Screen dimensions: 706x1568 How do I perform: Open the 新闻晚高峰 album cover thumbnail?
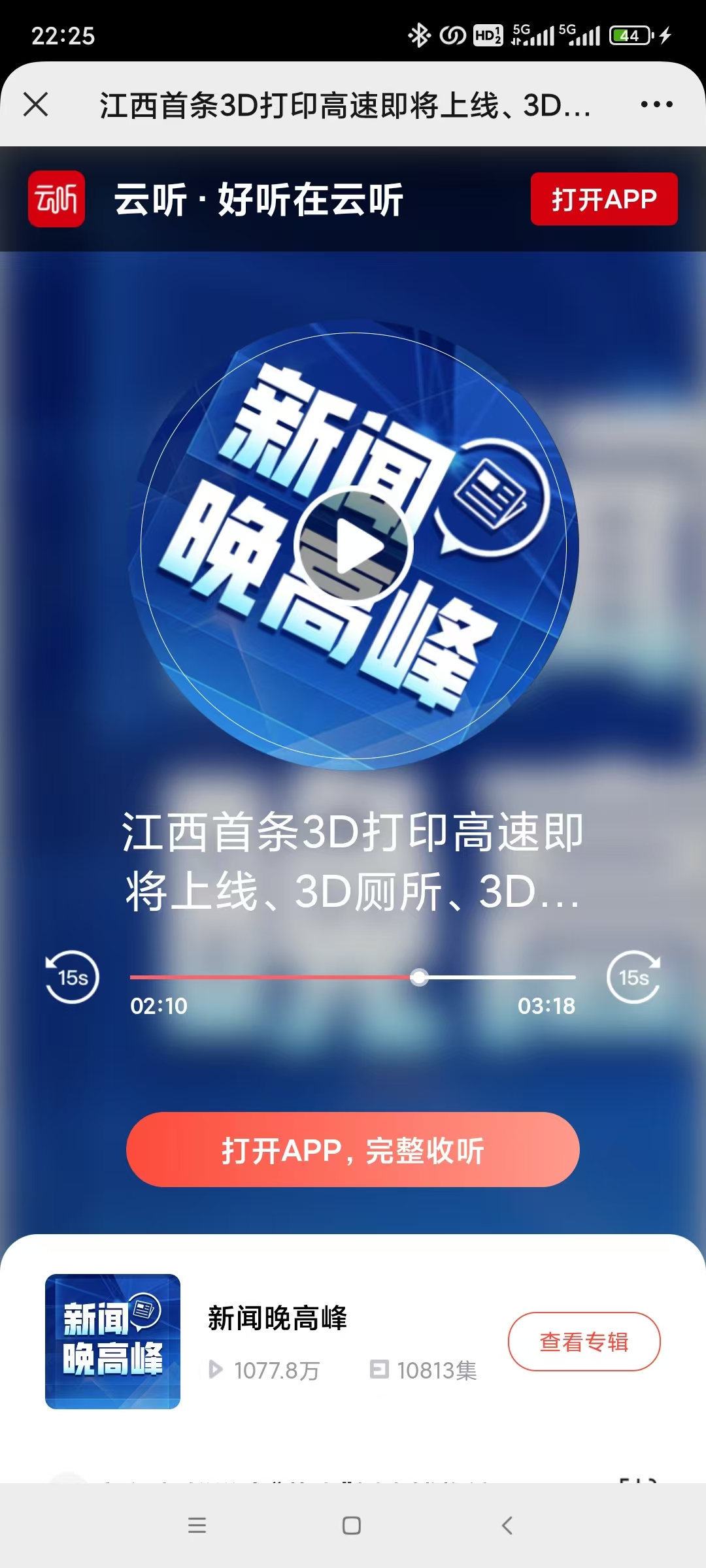coord(112,1341)
